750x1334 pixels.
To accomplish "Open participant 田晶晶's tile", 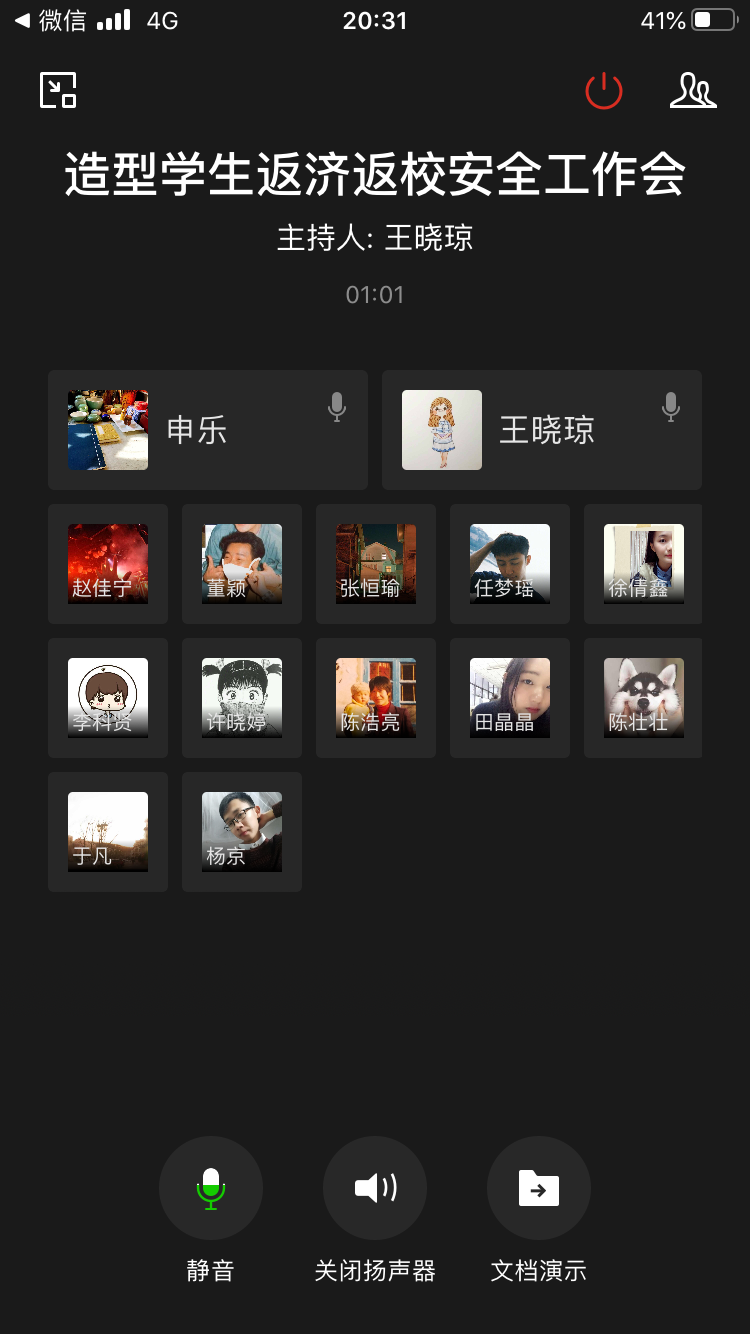I will tap(510, 698).
